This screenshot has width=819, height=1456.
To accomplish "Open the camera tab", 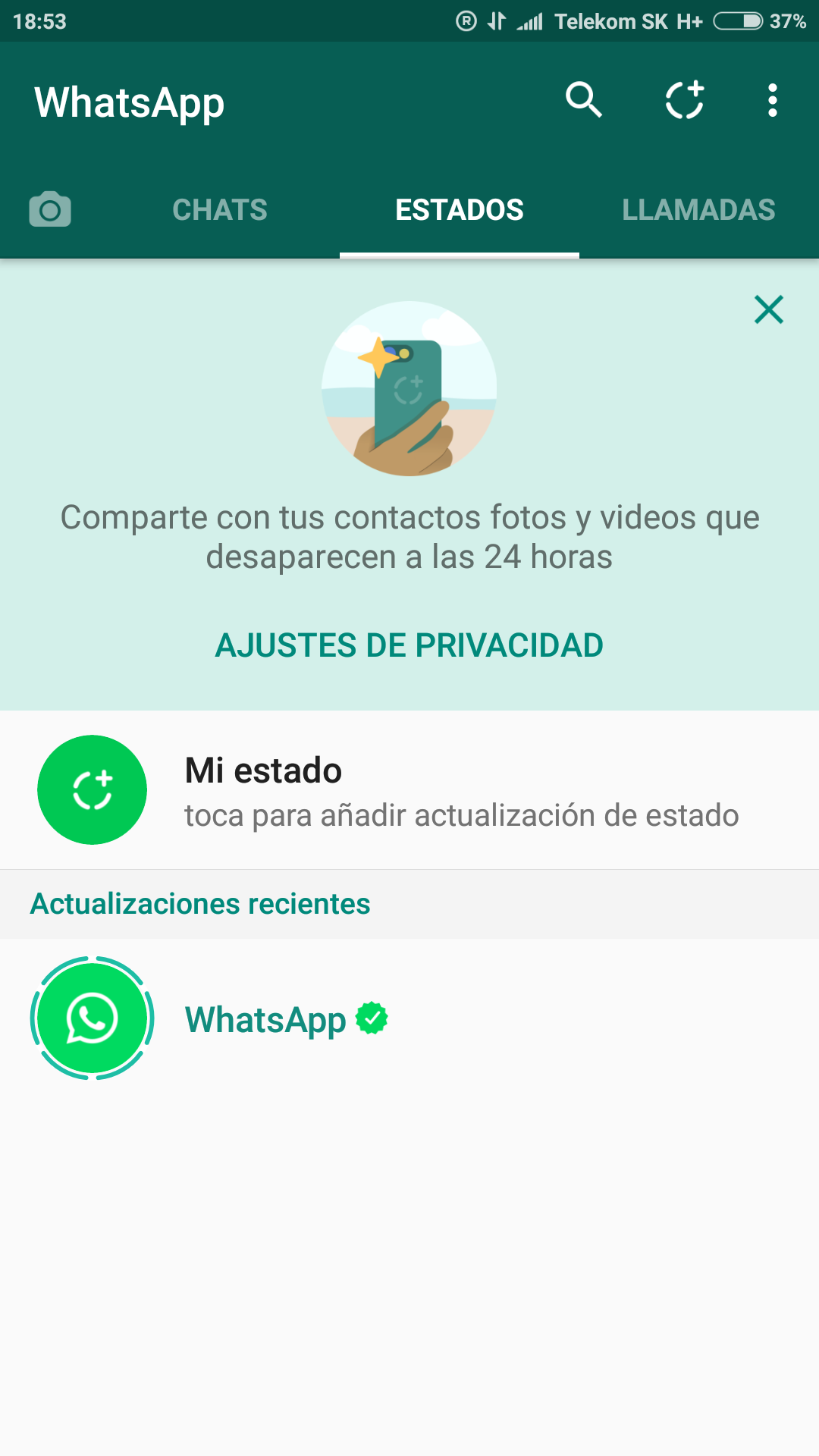I will pyautogui.click(x=50, y=210).
